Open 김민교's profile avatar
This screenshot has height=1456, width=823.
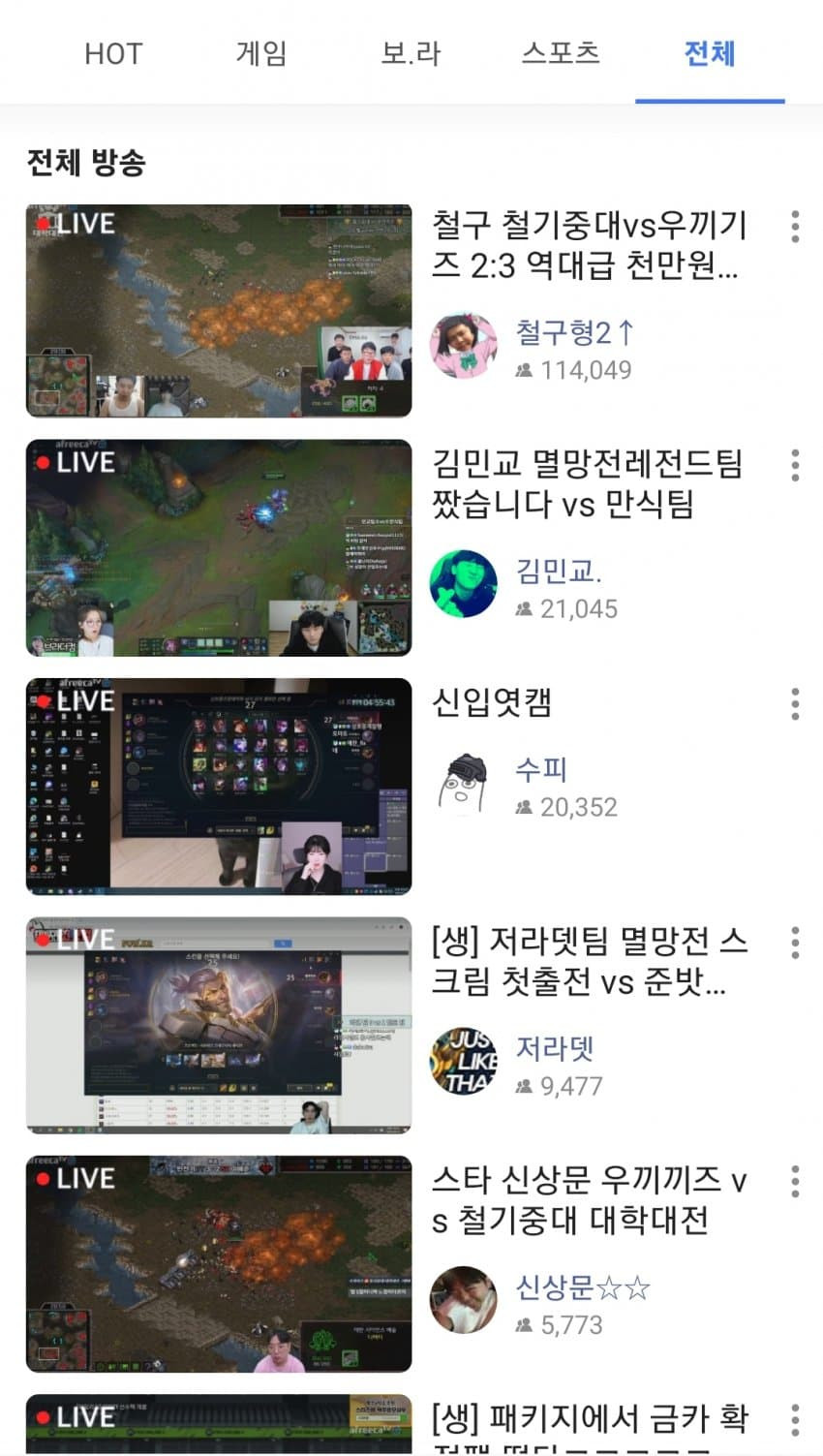pos(463,583)
